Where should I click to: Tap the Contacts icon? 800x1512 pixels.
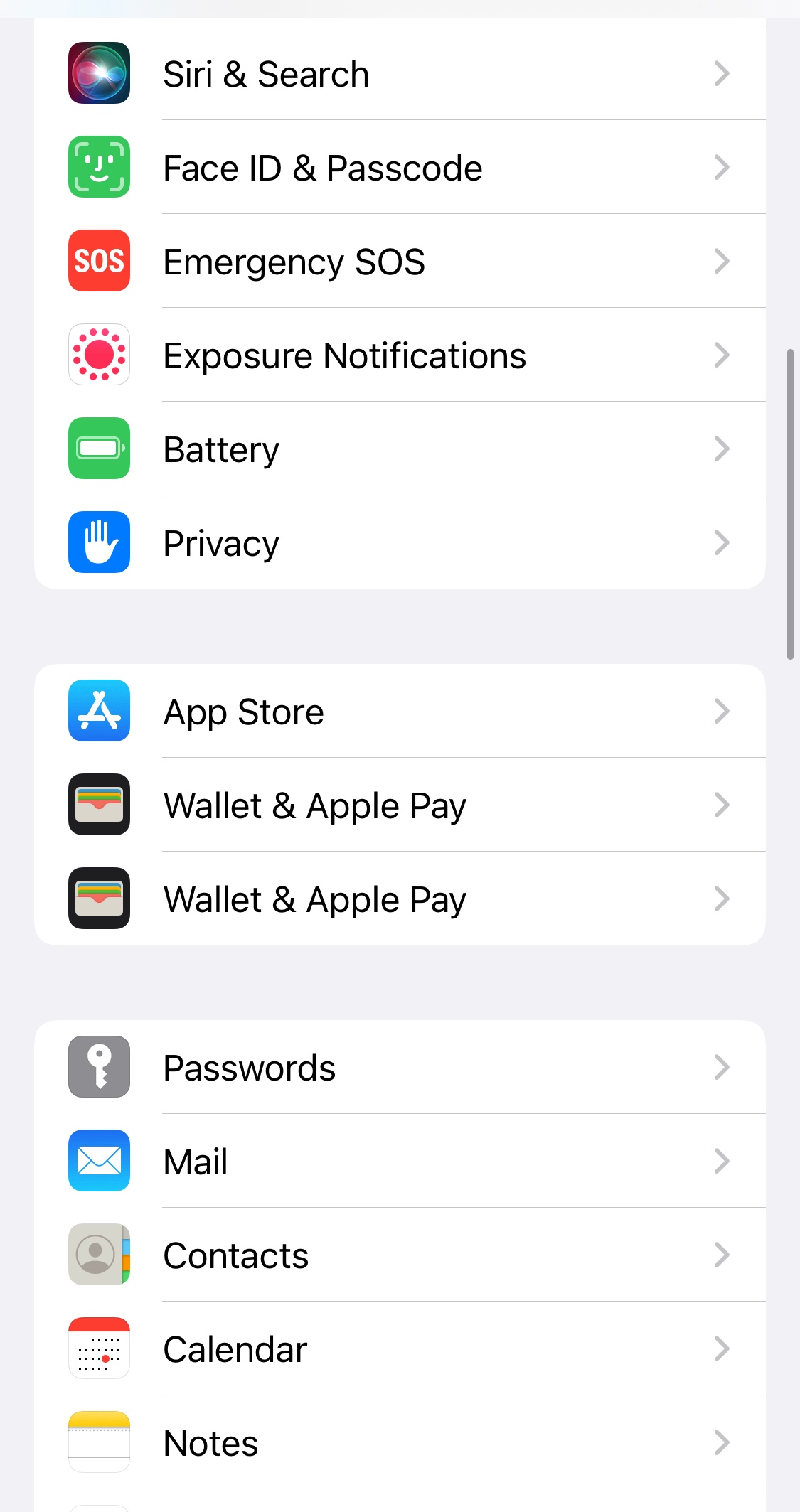point(99,1255)
